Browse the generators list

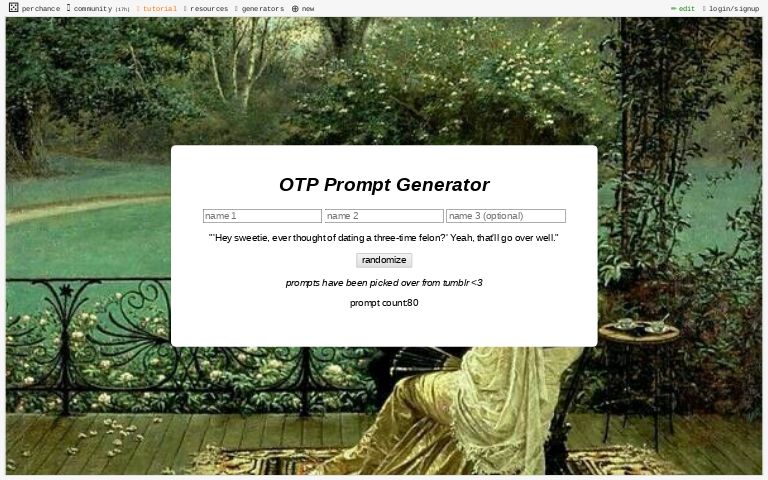coord(261,8)
